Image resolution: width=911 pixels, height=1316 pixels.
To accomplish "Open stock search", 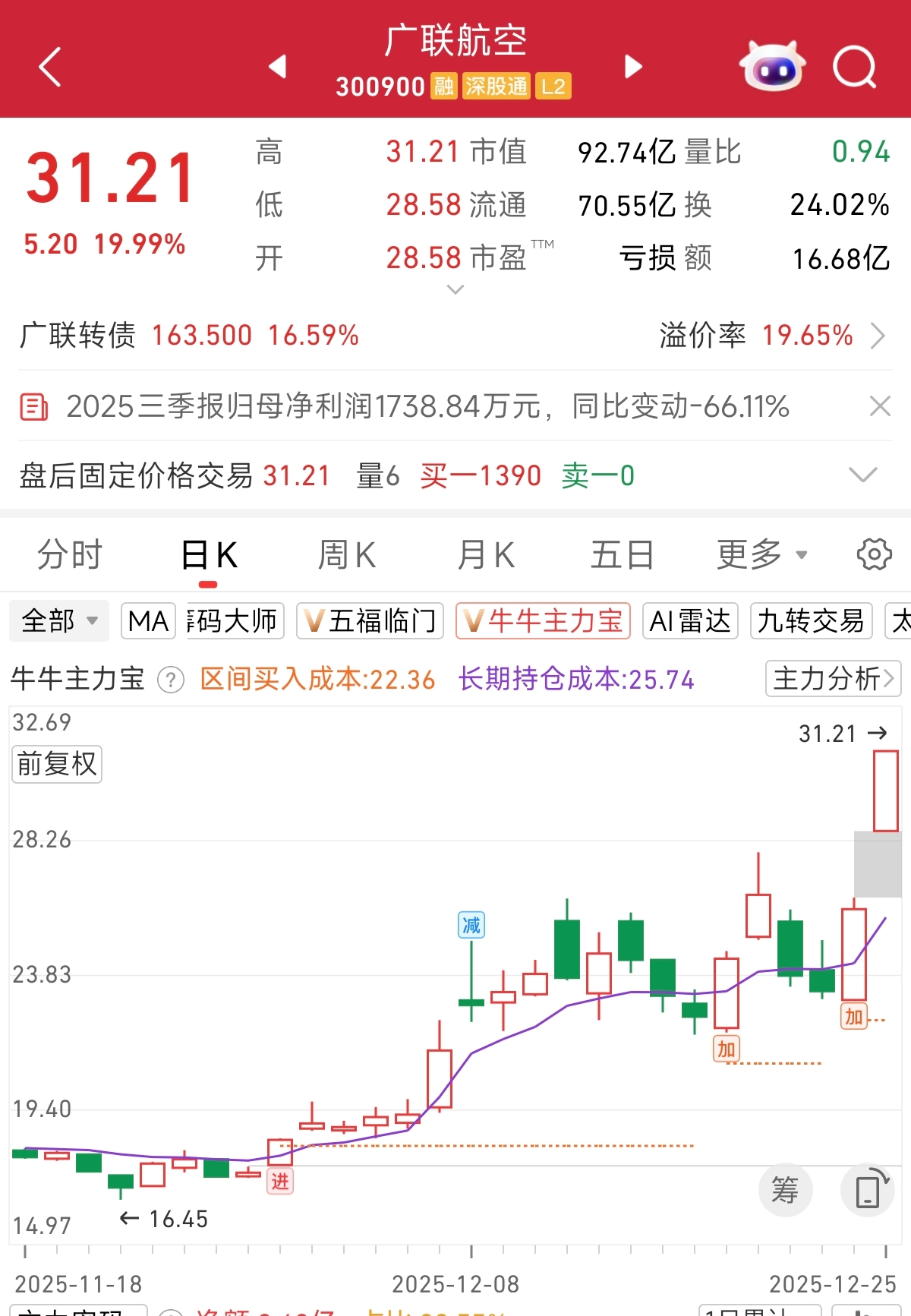I will [x=854, y=67].
